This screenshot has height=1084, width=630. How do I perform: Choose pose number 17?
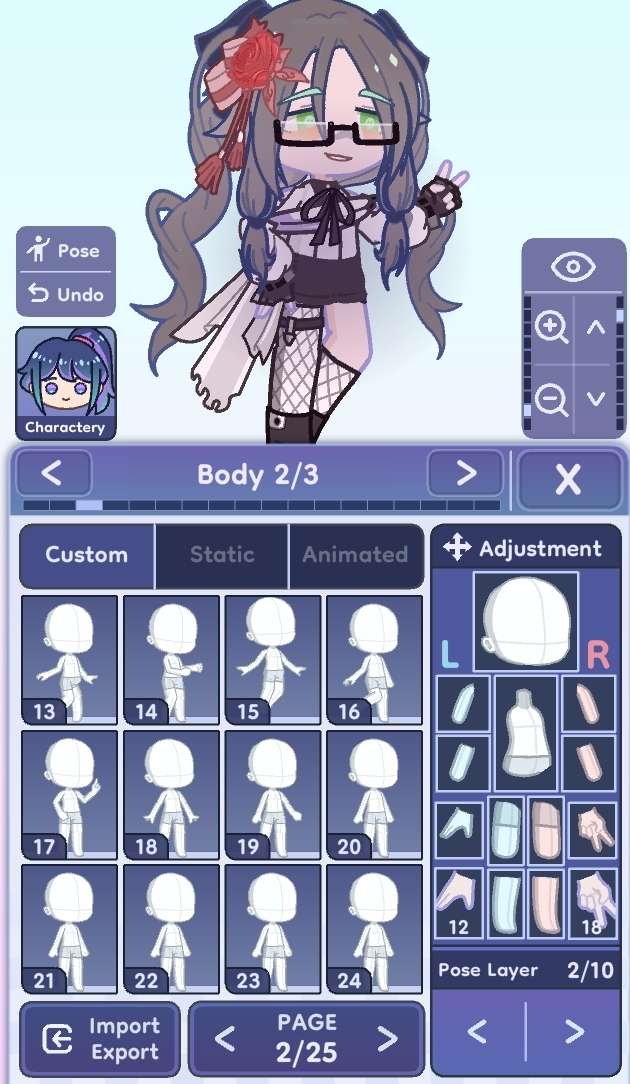[70, 794]
